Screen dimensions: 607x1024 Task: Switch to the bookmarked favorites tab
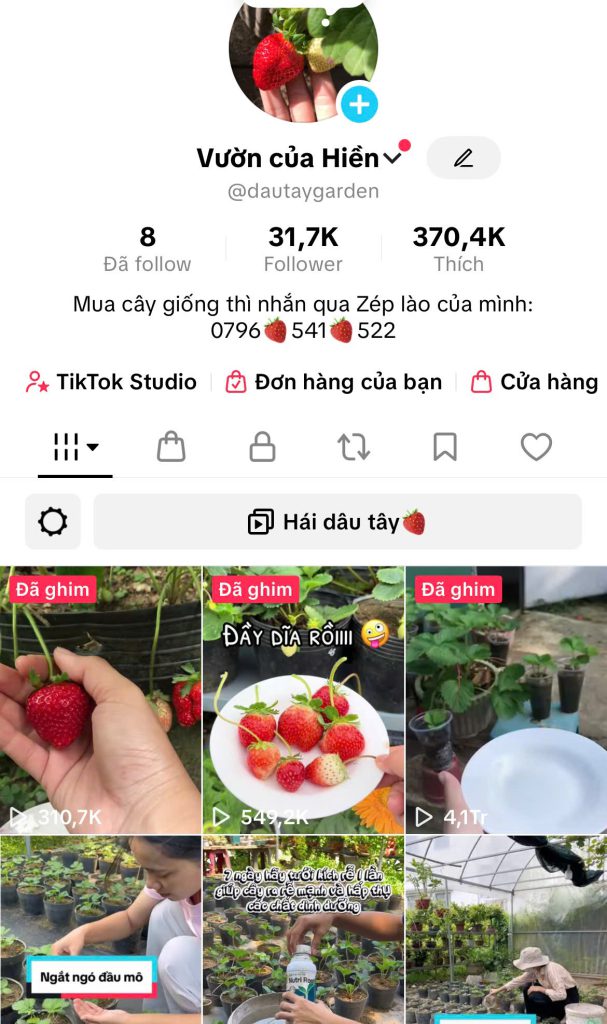tap(445, 447)
